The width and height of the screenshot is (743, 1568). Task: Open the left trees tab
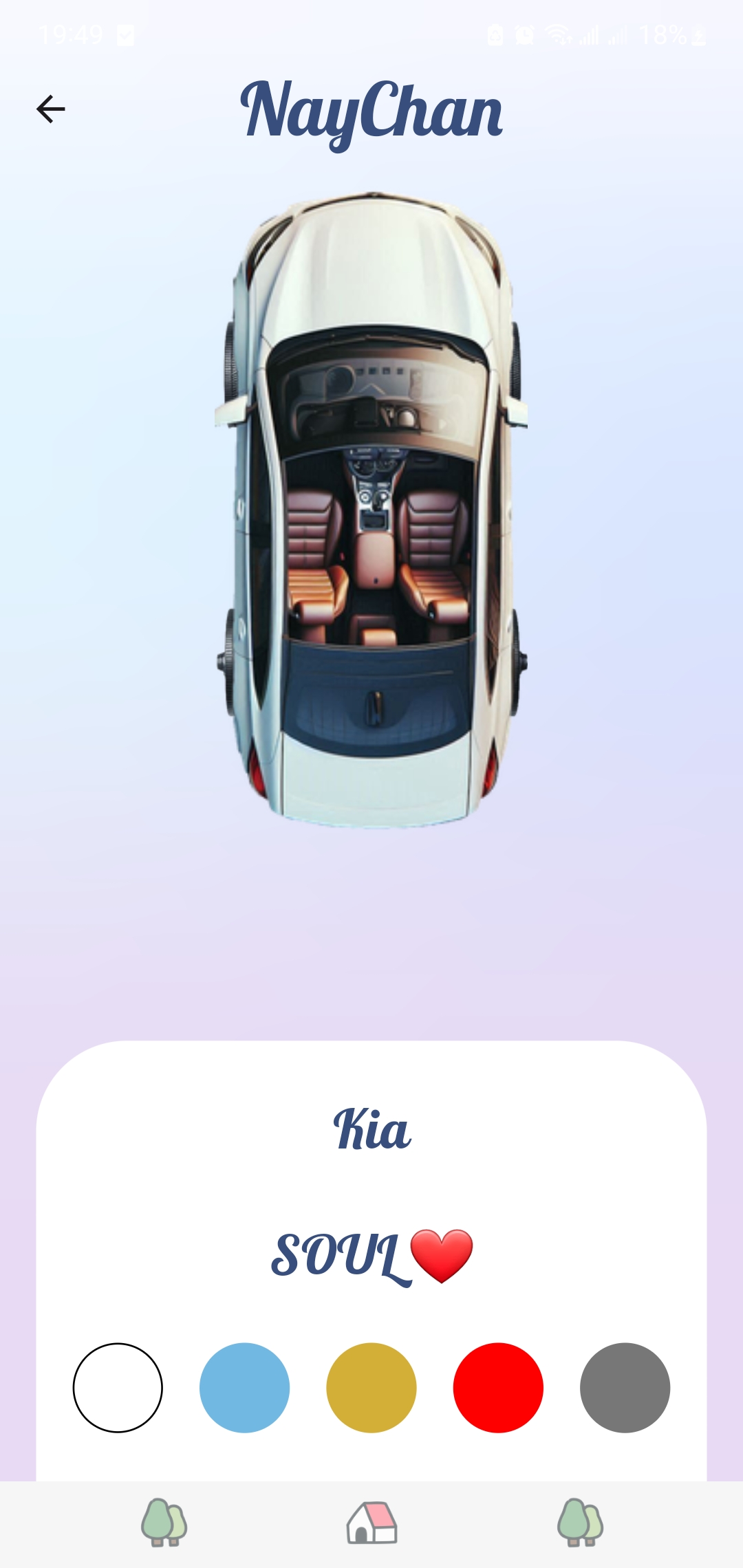[164, 1523]
